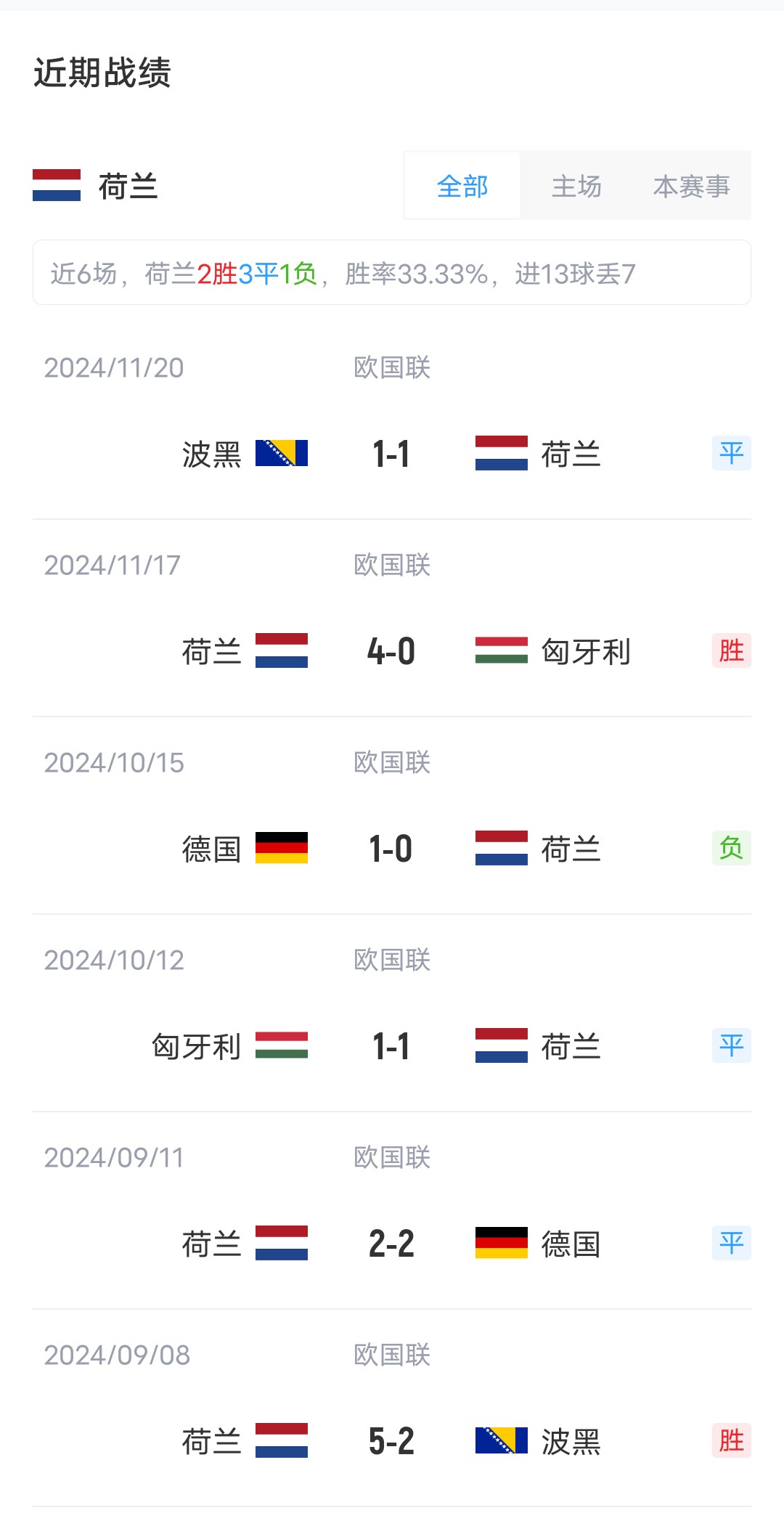Open the 2024/11/20 波黑 vs 荷兰 match
784x1513 pixels.
point(391,454)
